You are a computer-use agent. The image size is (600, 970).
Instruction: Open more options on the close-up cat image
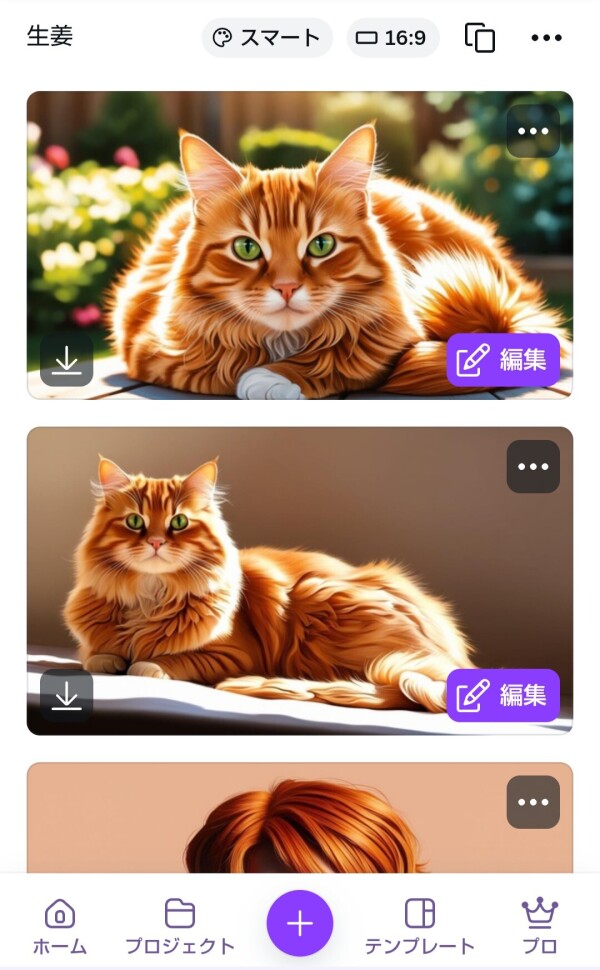click(533, 131)
